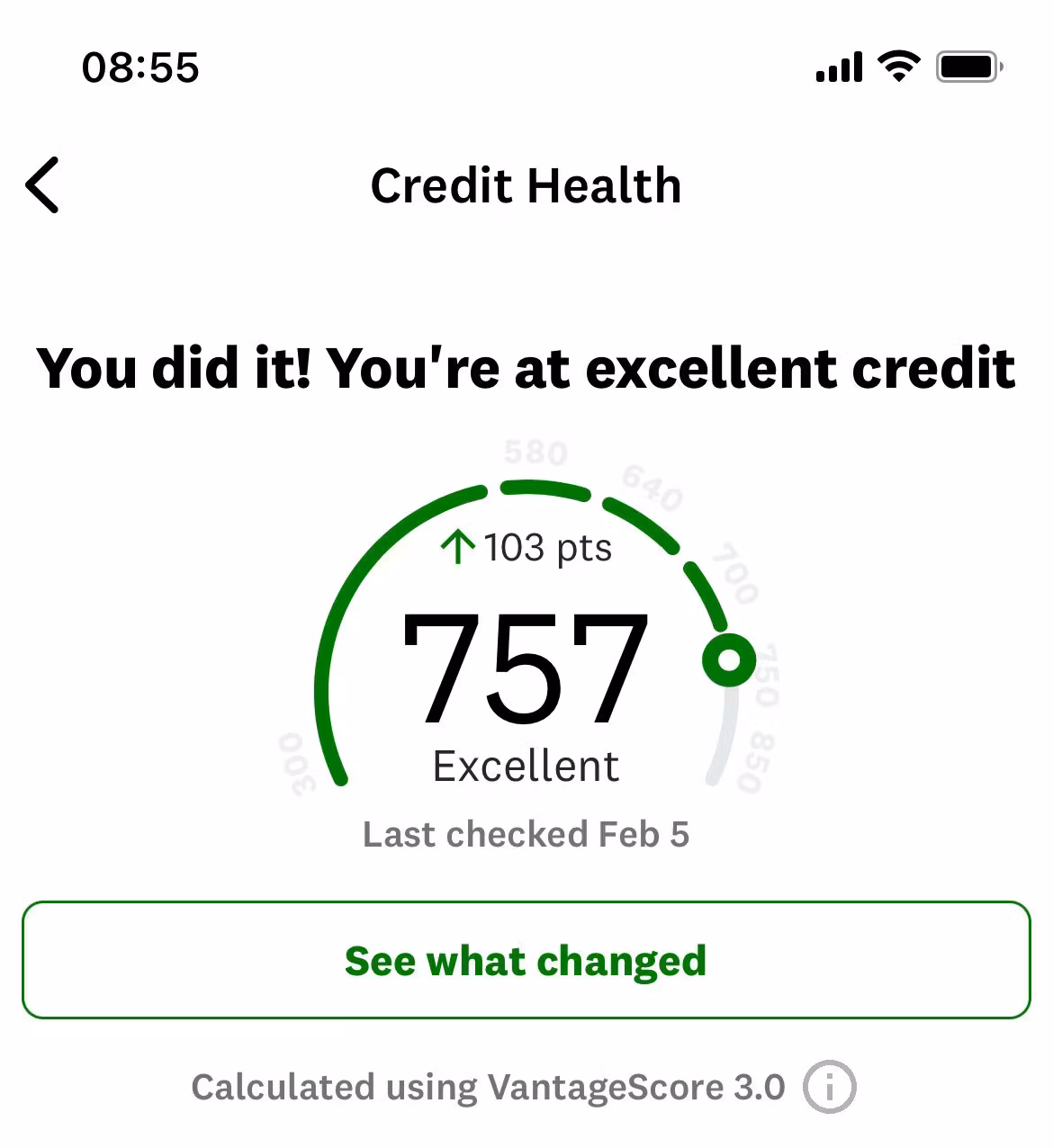
Task: Open VantageScore 3.0 info icon
Action: click(829, 1088)
